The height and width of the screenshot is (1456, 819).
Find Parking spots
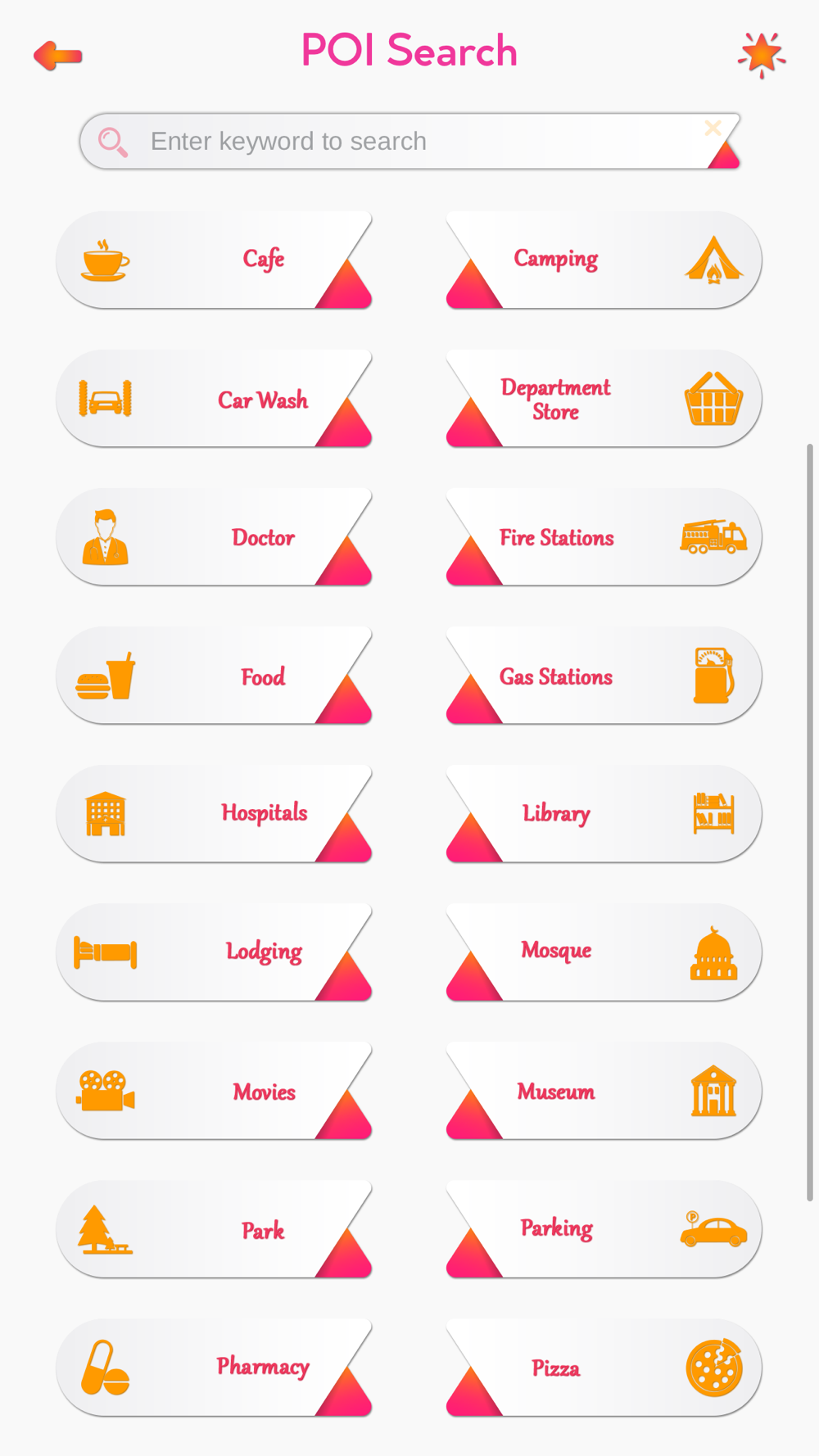point(604,1229)
